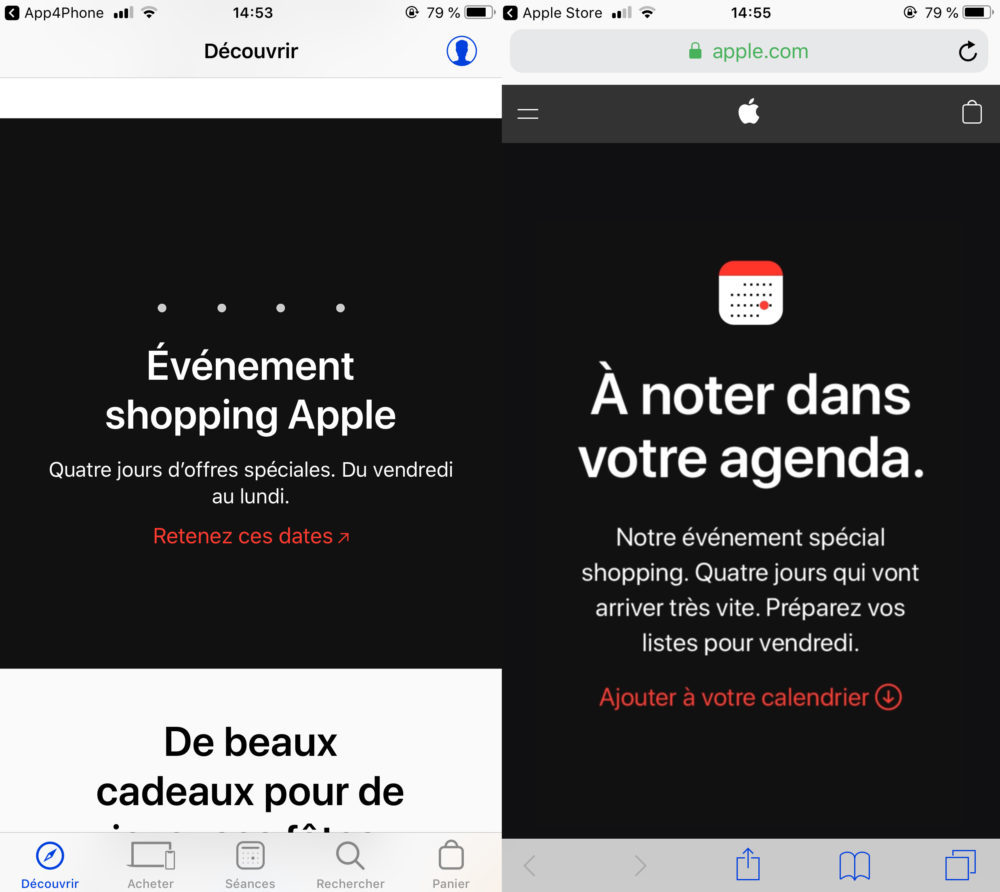Viewport: 1000px width, 892px height.
Task: Open the shopping bag on apple.com
Action: 971,113
